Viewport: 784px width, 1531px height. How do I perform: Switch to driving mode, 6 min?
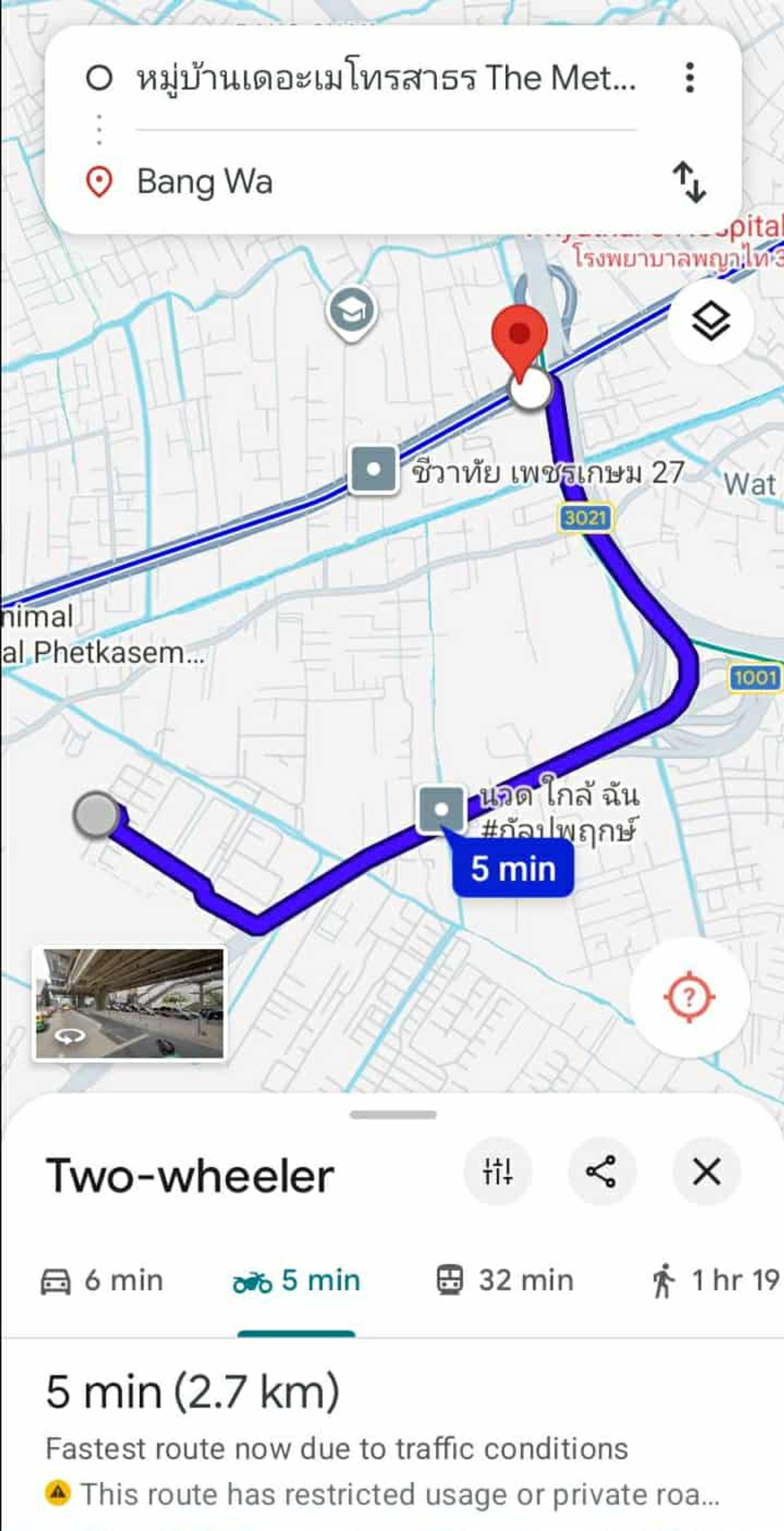point(103,1281)
